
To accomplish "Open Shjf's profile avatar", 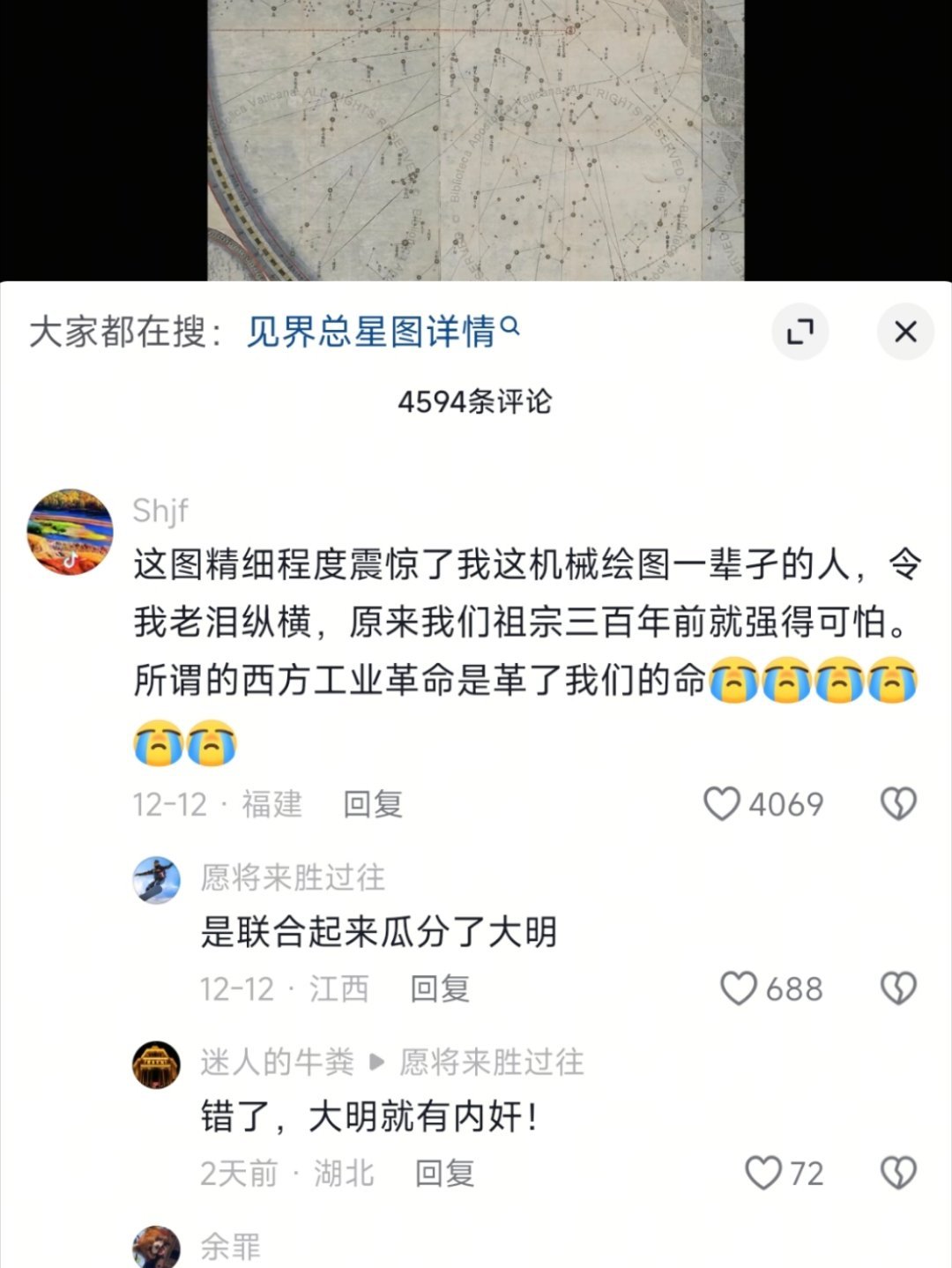I will tap(70, 530).
